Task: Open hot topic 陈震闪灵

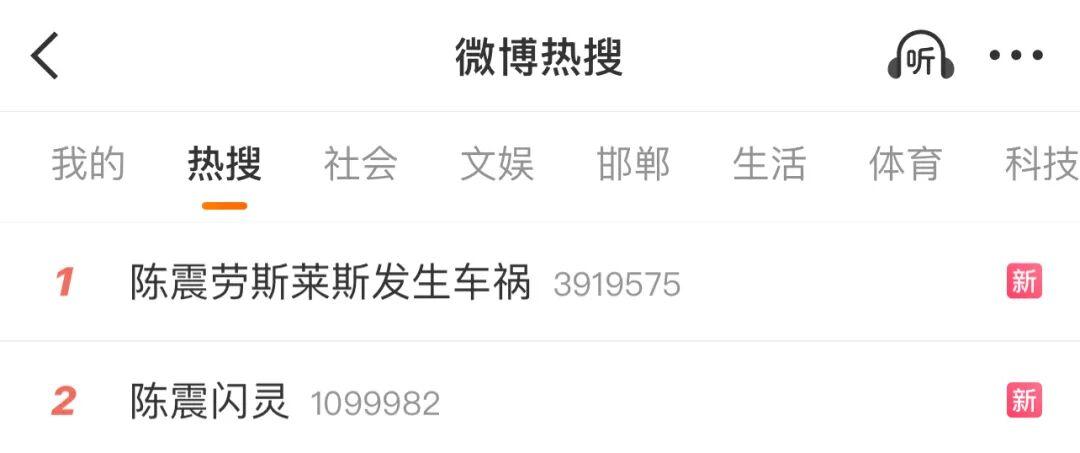Action: (210, 402)
